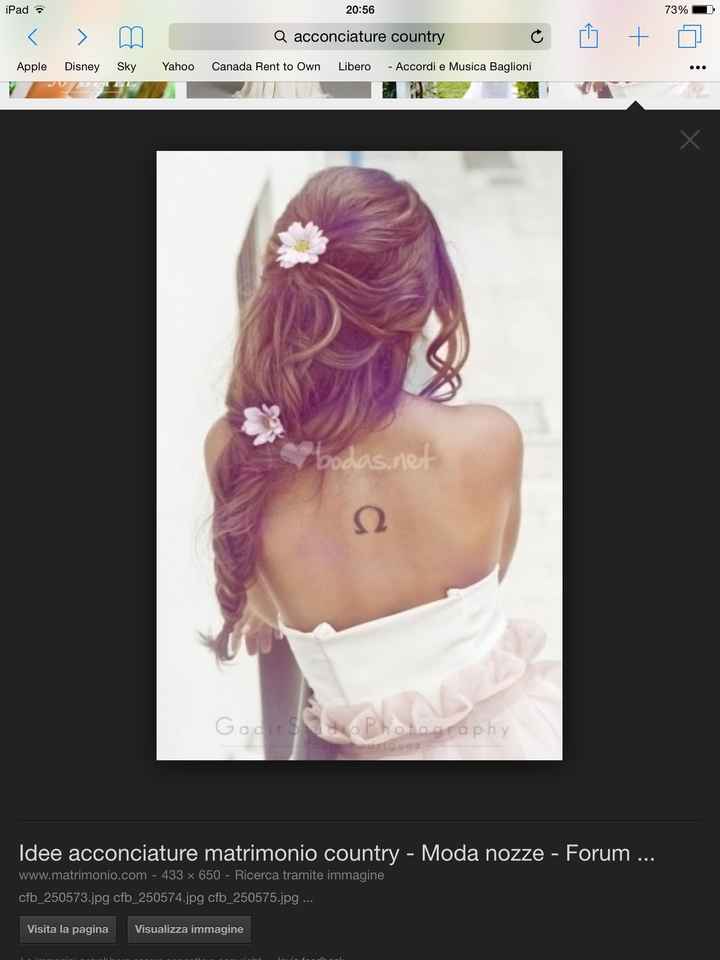This screenshot has width=720, height=960.
Task: Reload the current page
Action: (x=537, y=37)
